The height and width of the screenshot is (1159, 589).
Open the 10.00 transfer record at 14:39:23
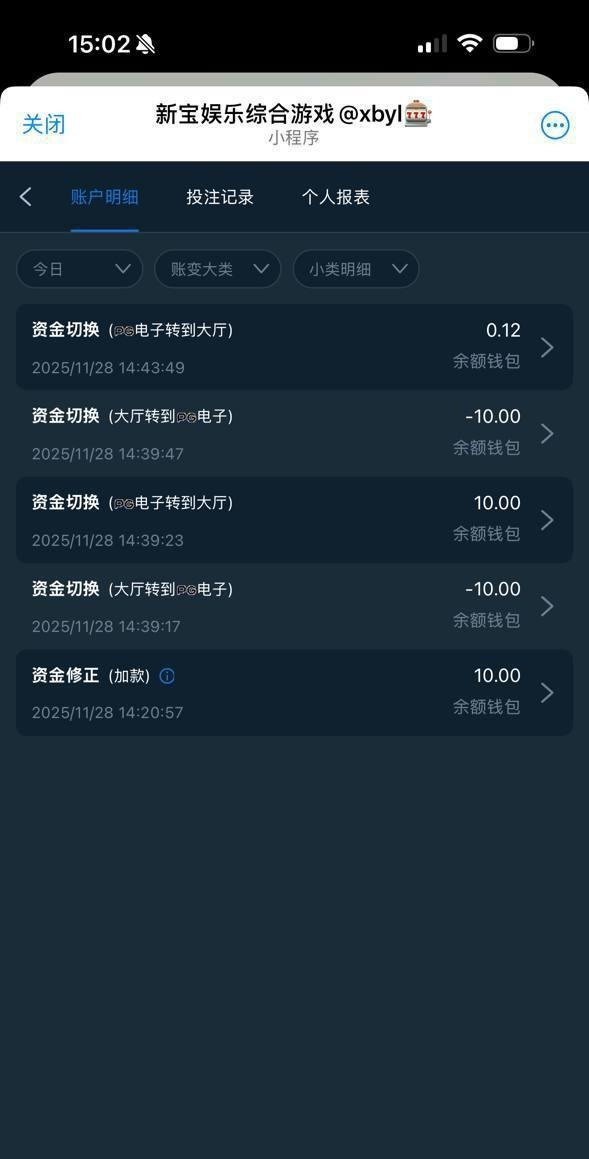(294, 520)
